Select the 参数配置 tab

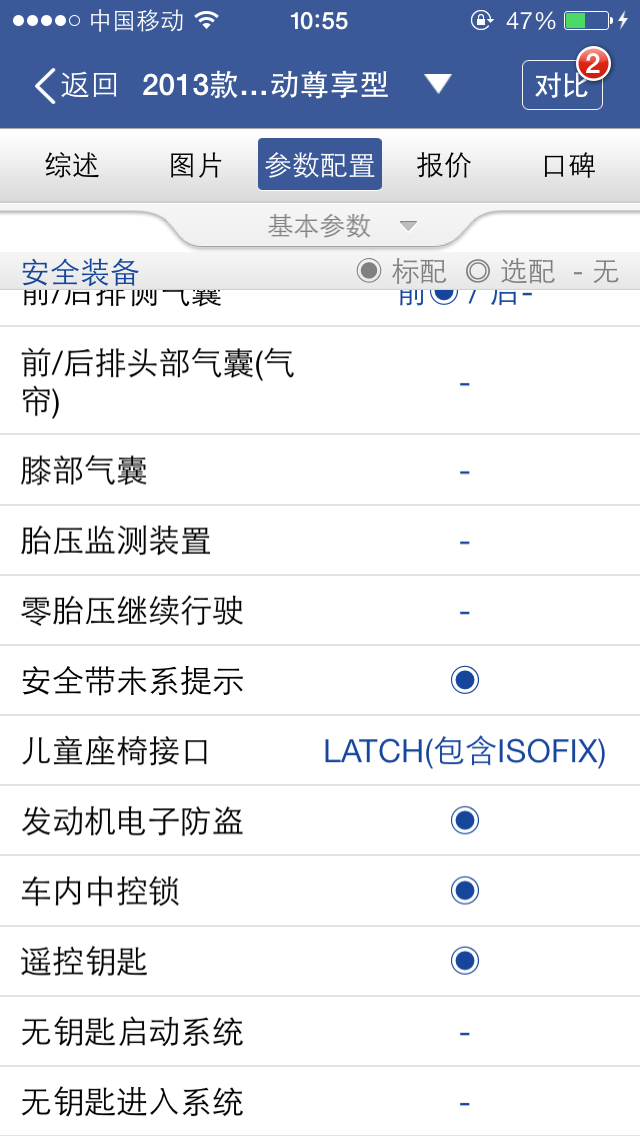click(320, 165)
